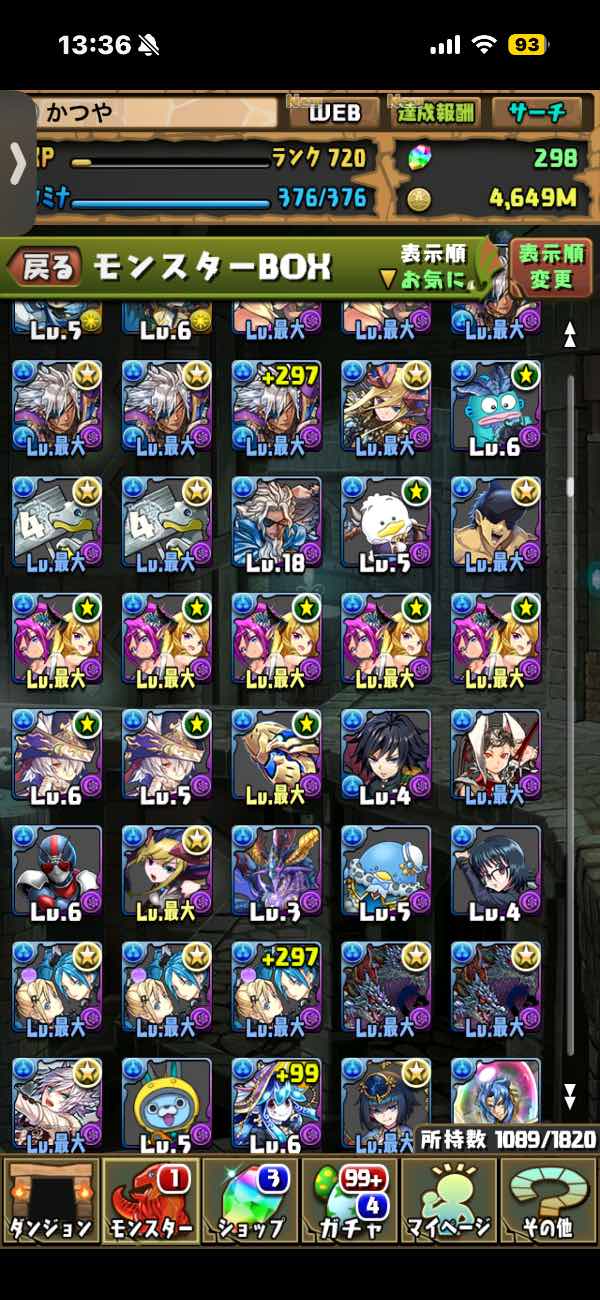600x1300 pixels.
Task: Select the Lv.3 purple dragon monster
Action: point(277,868)
